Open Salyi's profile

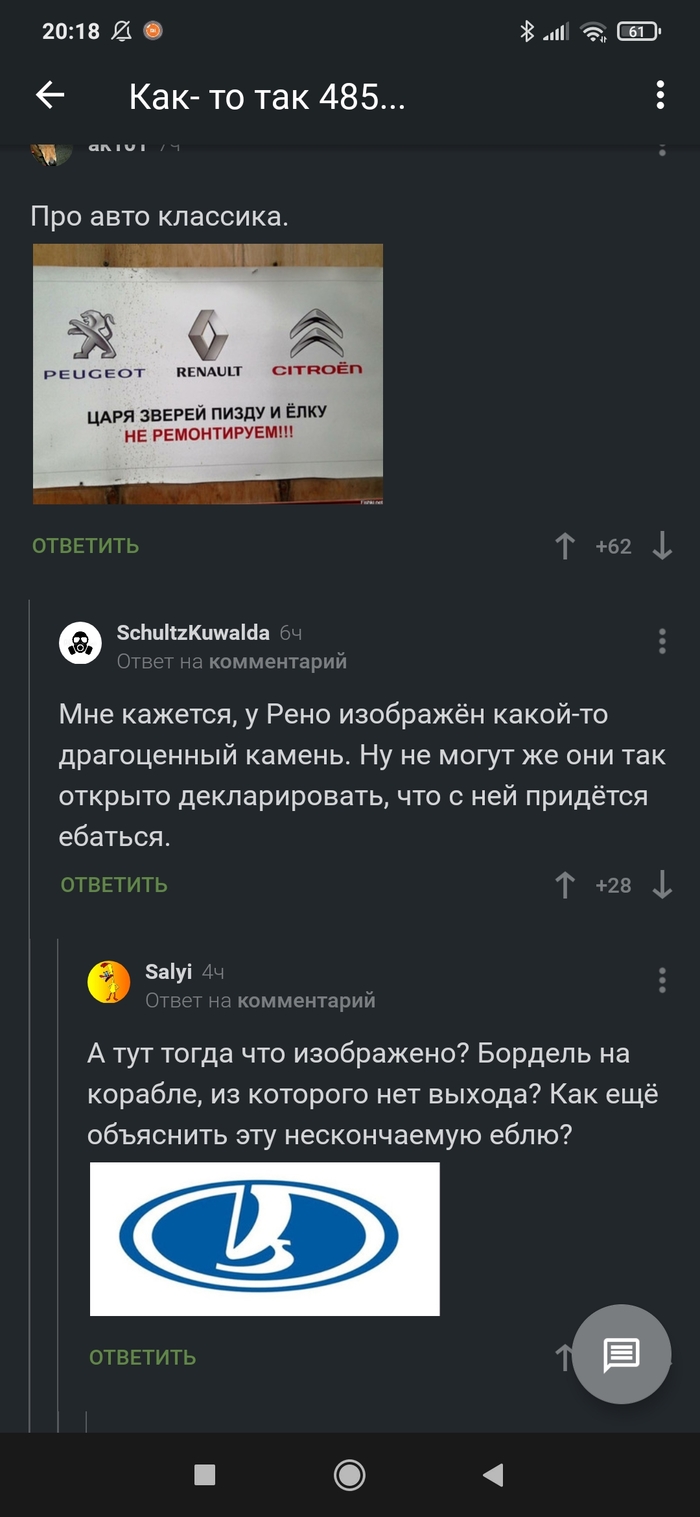point(168,972)
